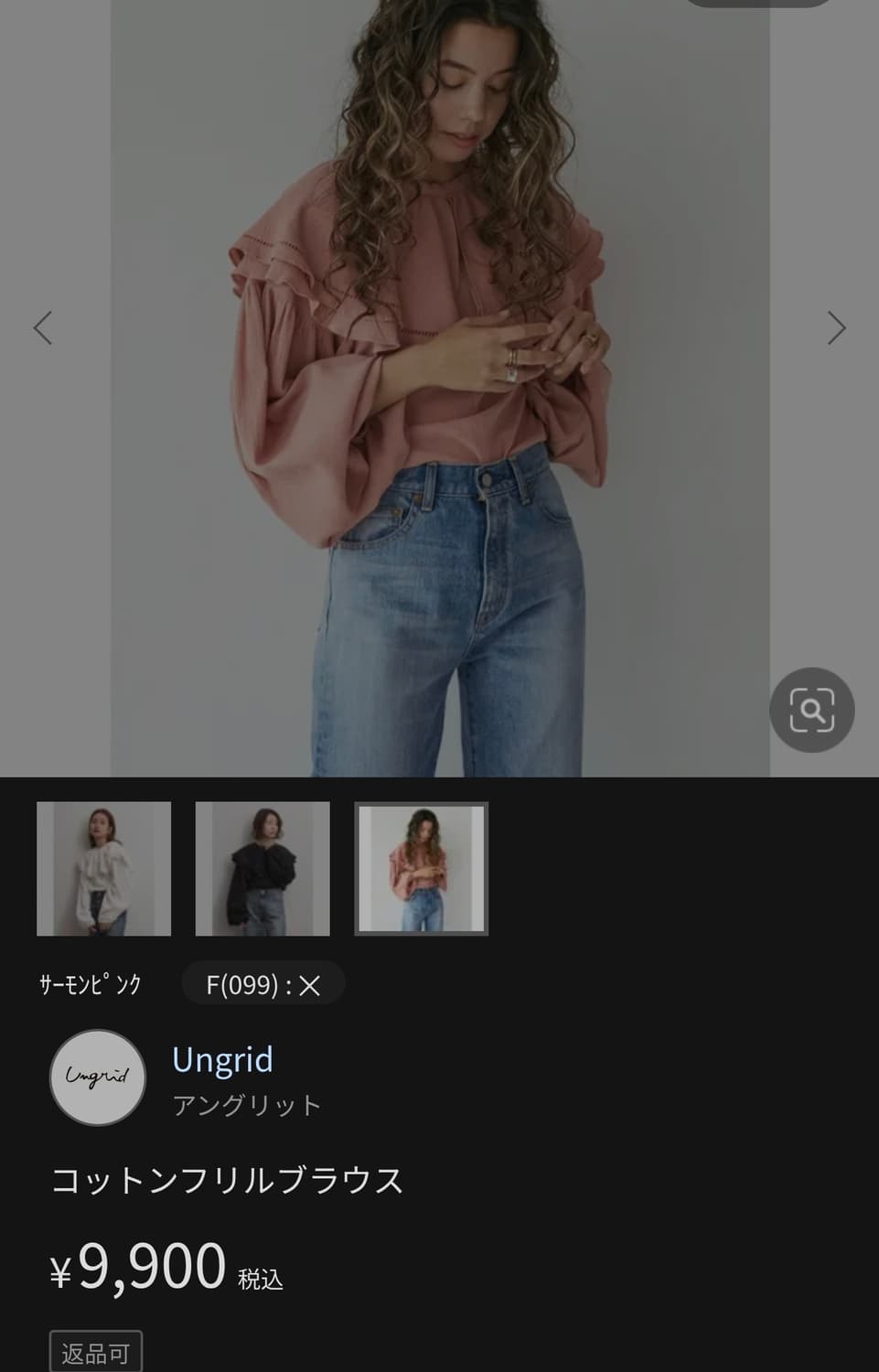Click the circular Ungrid brand logo

click(x=97, y=1077)
